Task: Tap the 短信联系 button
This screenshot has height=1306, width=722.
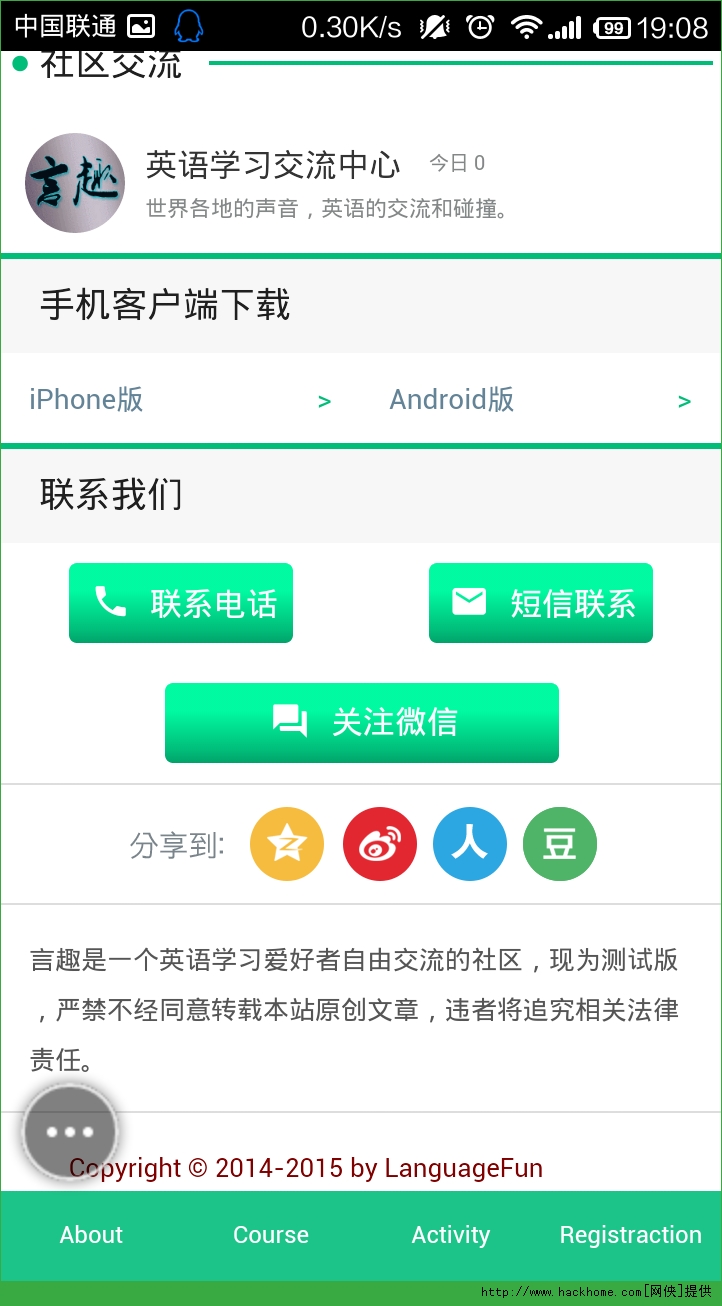Action: (x=541, y=603)
